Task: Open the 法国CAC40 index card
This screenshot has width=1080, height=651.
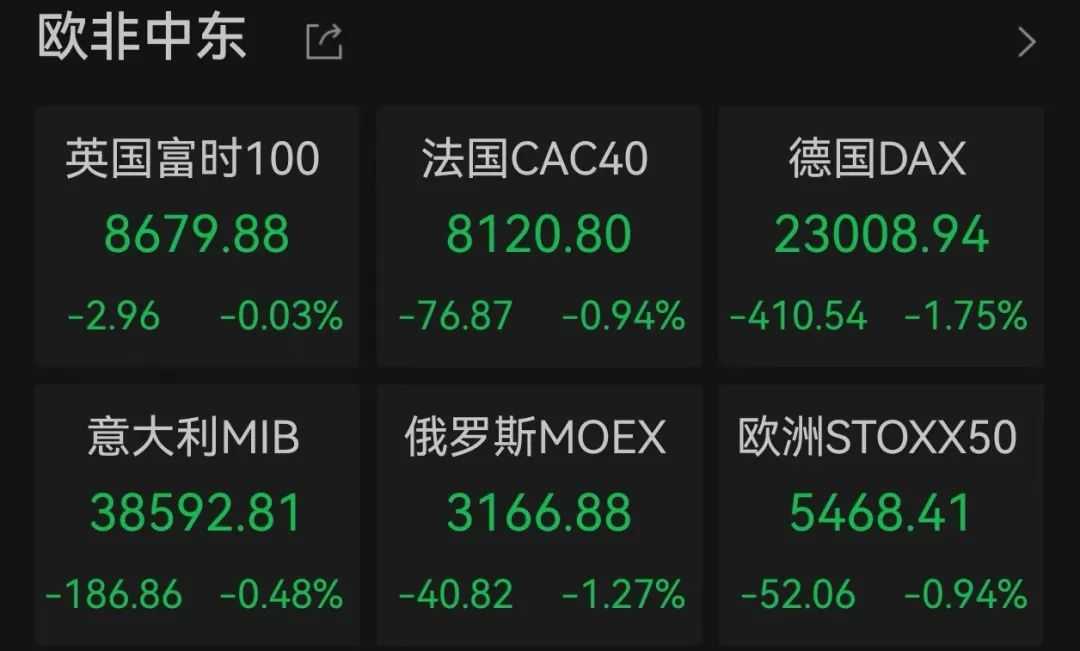Action: (538, 236)
